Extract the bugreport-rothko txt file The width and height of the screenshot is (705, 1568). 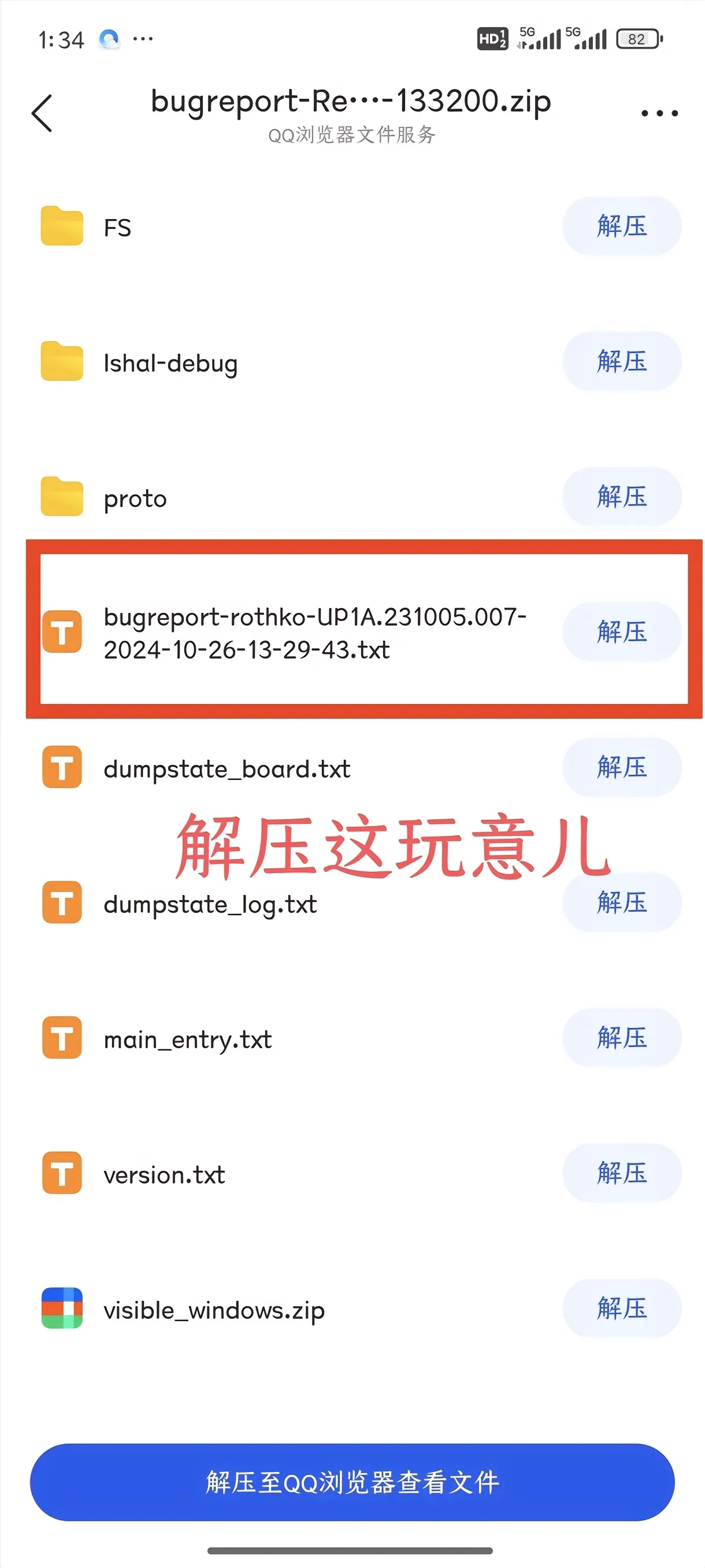point(621,632)
